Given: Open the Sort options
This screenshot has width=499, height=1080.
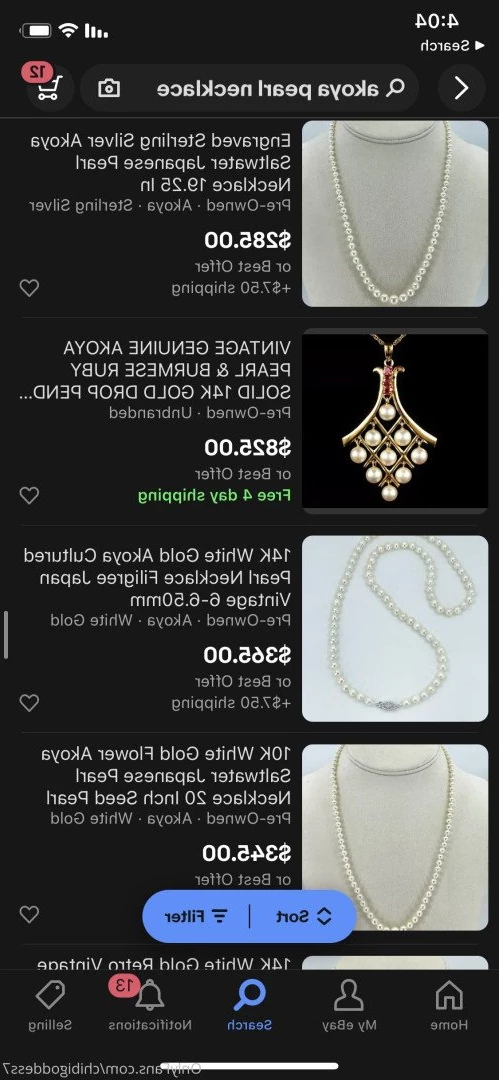Looking at the screenshot, I should tap(304, 916).
